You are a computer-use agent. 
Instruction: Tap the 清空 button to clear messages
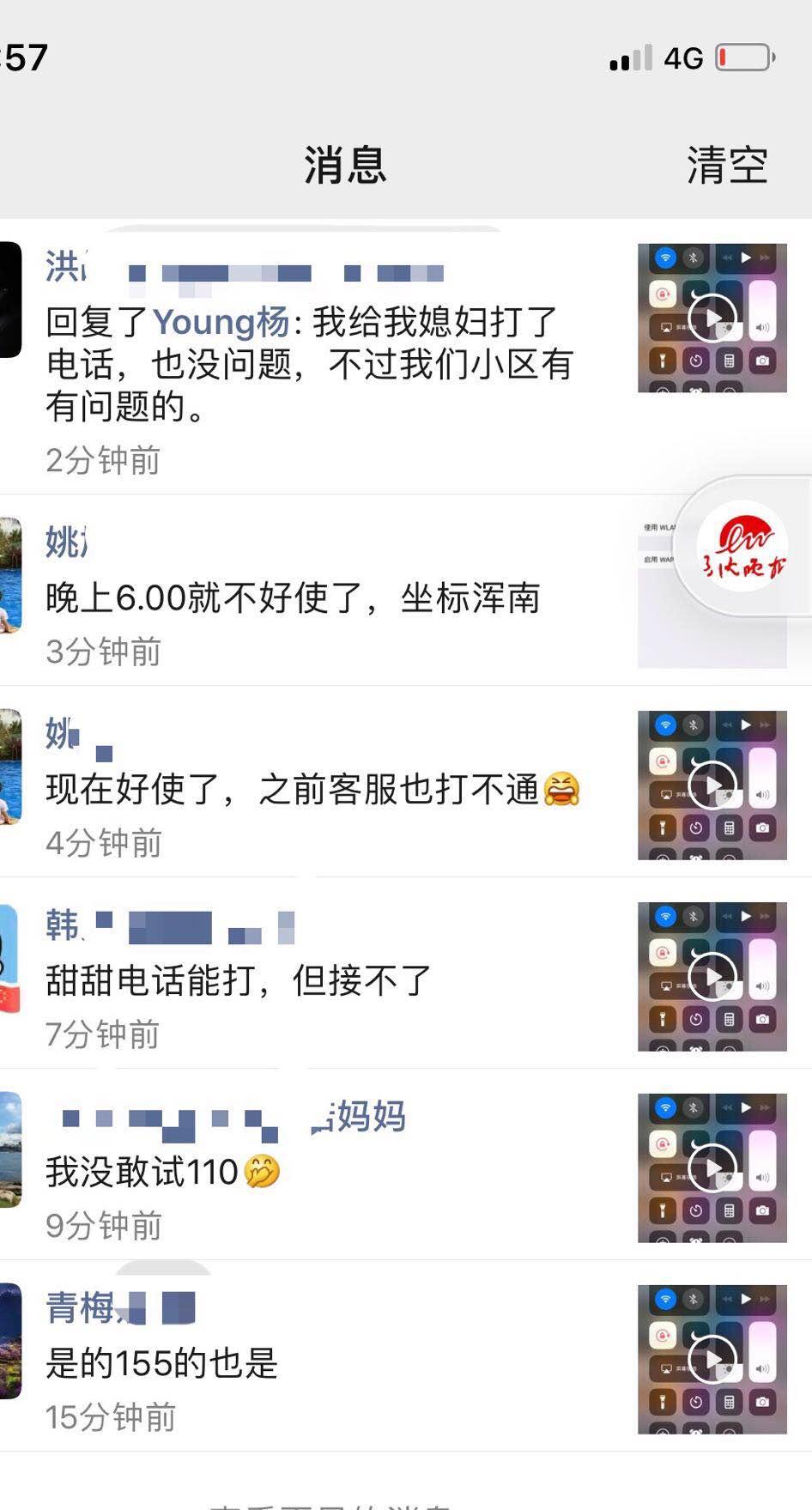tap(726, 164)
